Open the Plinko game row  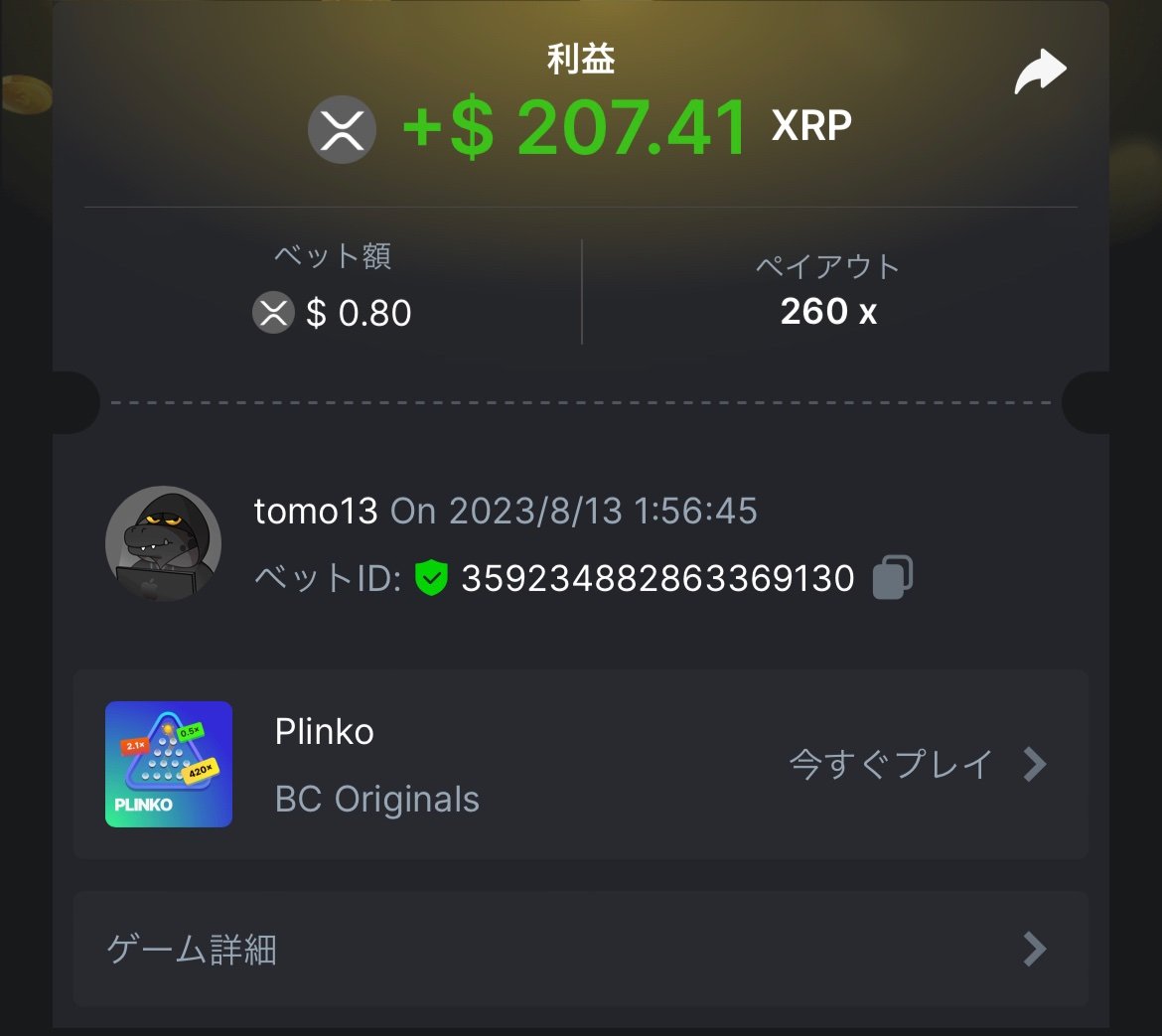click(x=580, y=764)
